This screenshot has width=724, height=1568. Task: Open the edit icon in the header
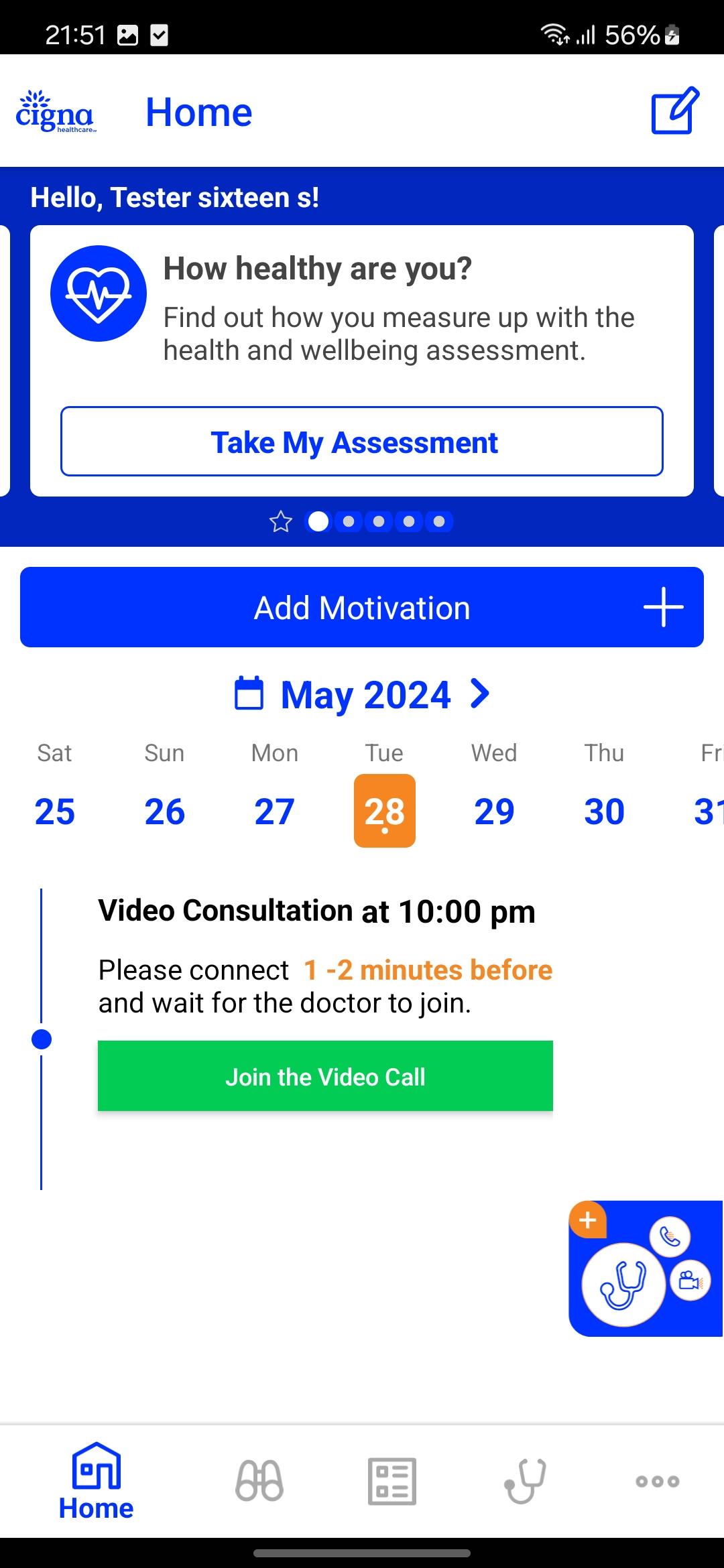click(675, 111)
